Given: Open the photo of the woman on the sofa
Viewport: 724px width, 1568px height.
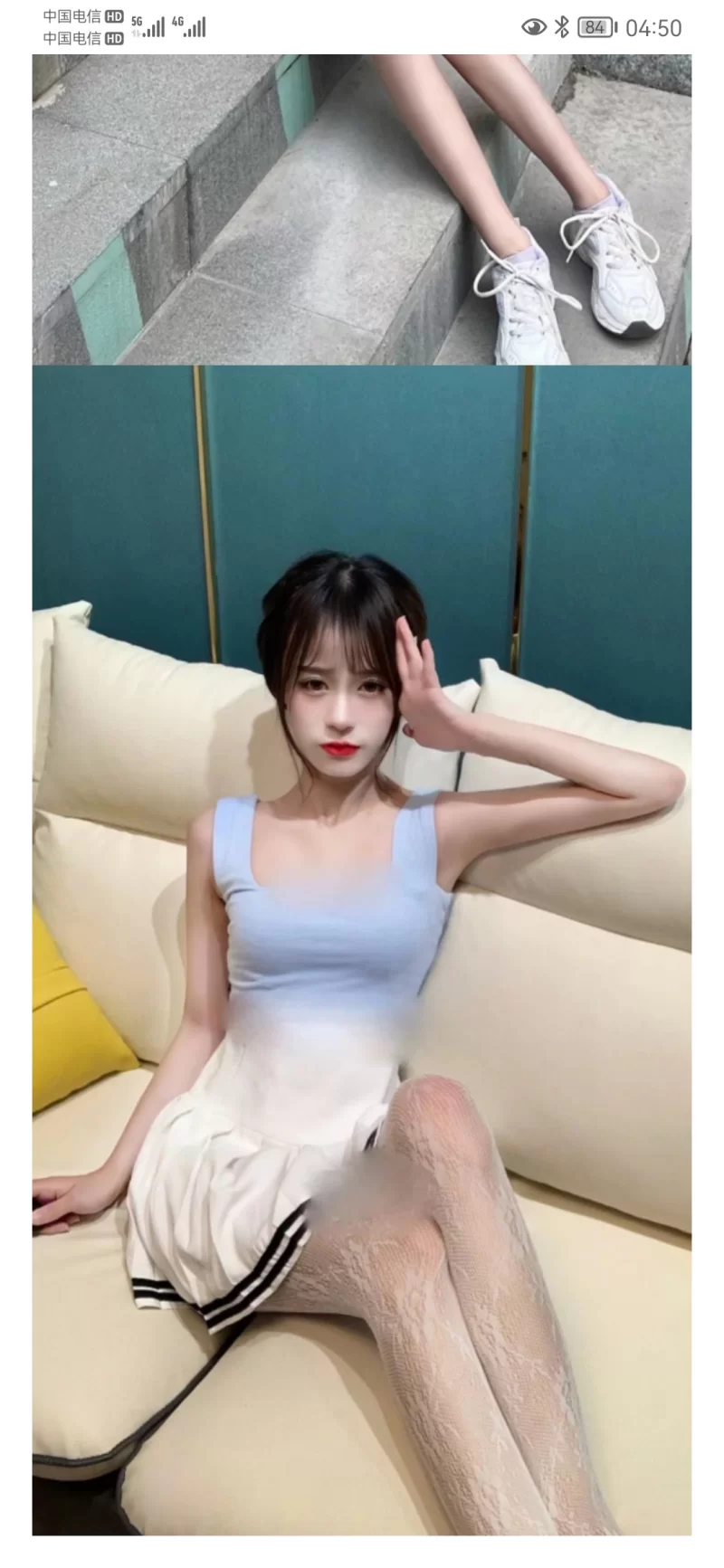Looking at the screenshot, I should [362, 950].
